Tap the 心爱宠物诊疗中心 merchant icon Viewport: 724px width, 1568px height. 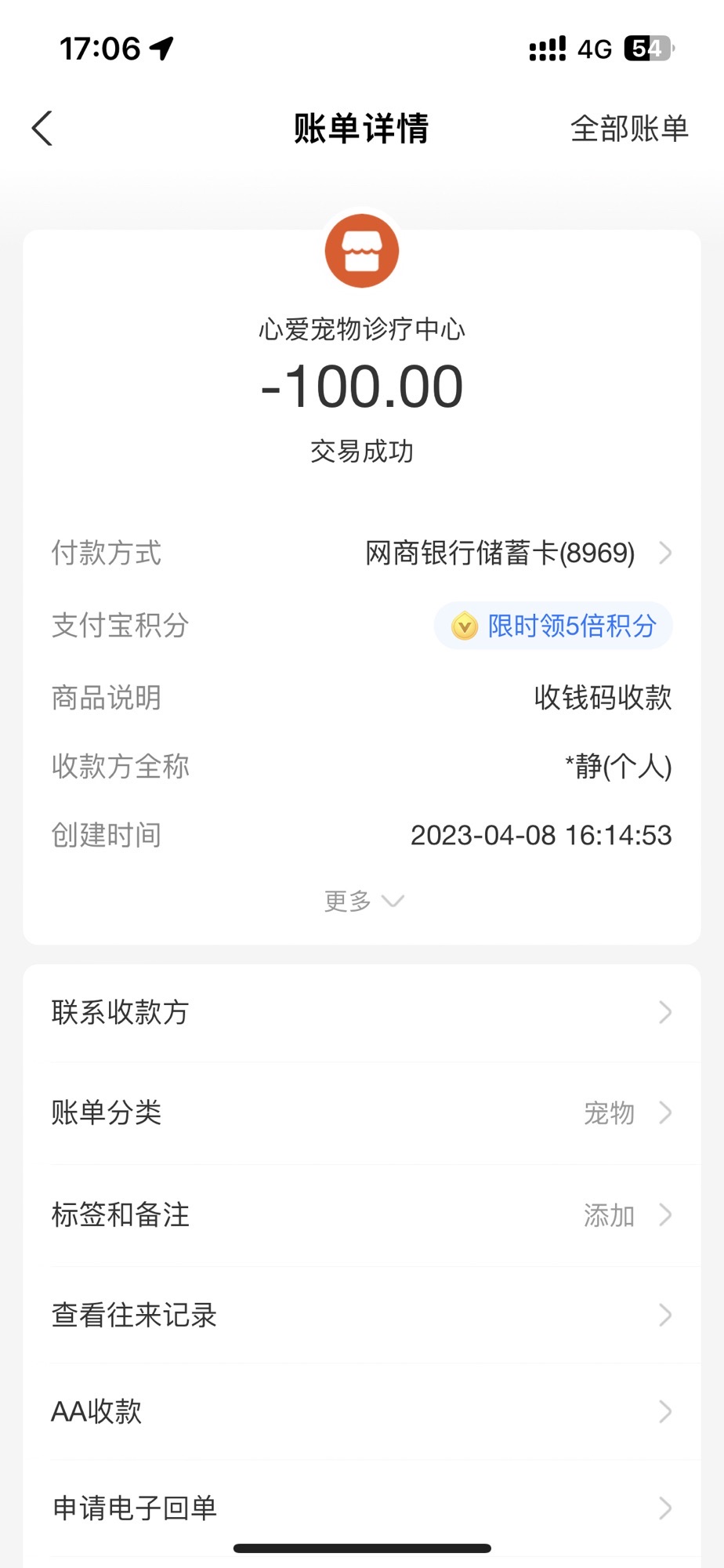click(x=362, y=251)
